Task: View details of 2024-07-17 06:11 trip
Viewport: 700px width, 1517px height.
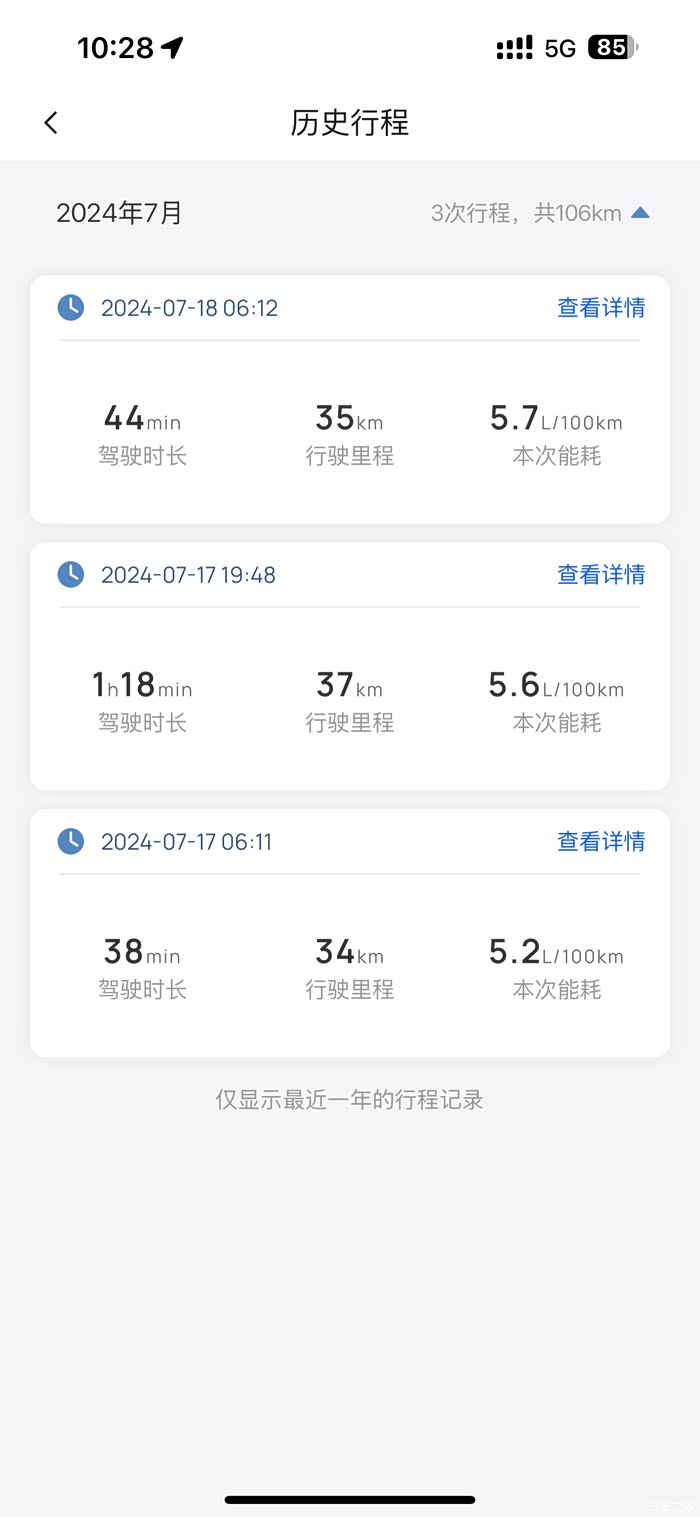Action: click(x=600, y=842)
